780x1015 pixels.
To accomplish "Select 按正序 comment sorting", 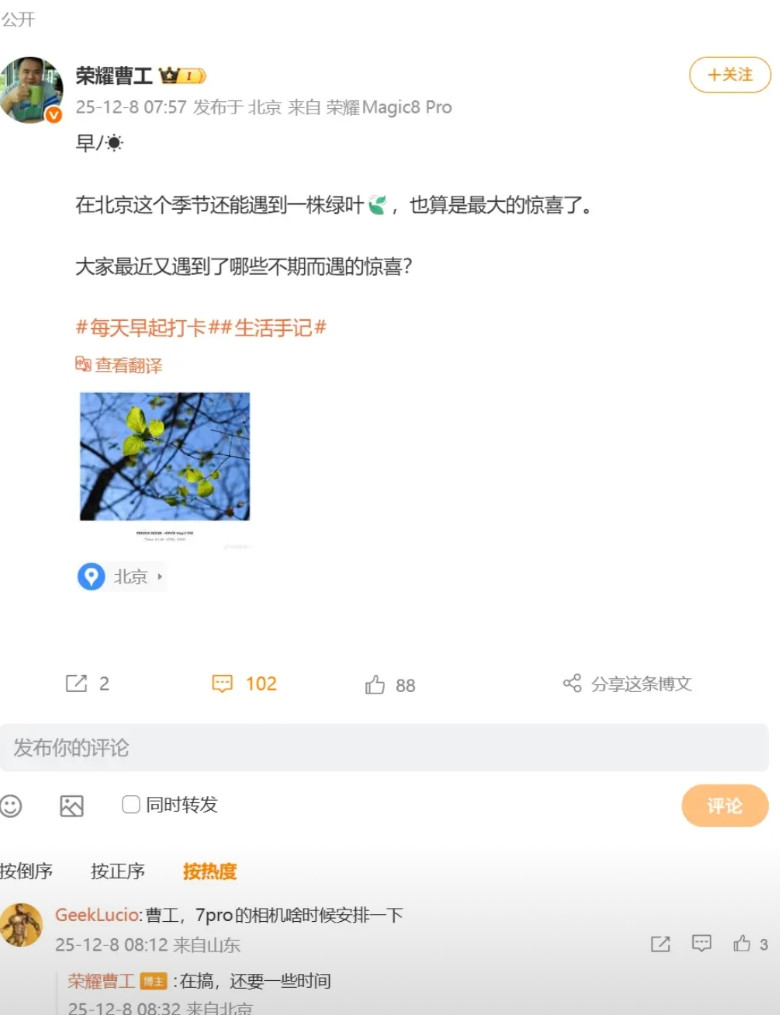I will click(117, 871).
